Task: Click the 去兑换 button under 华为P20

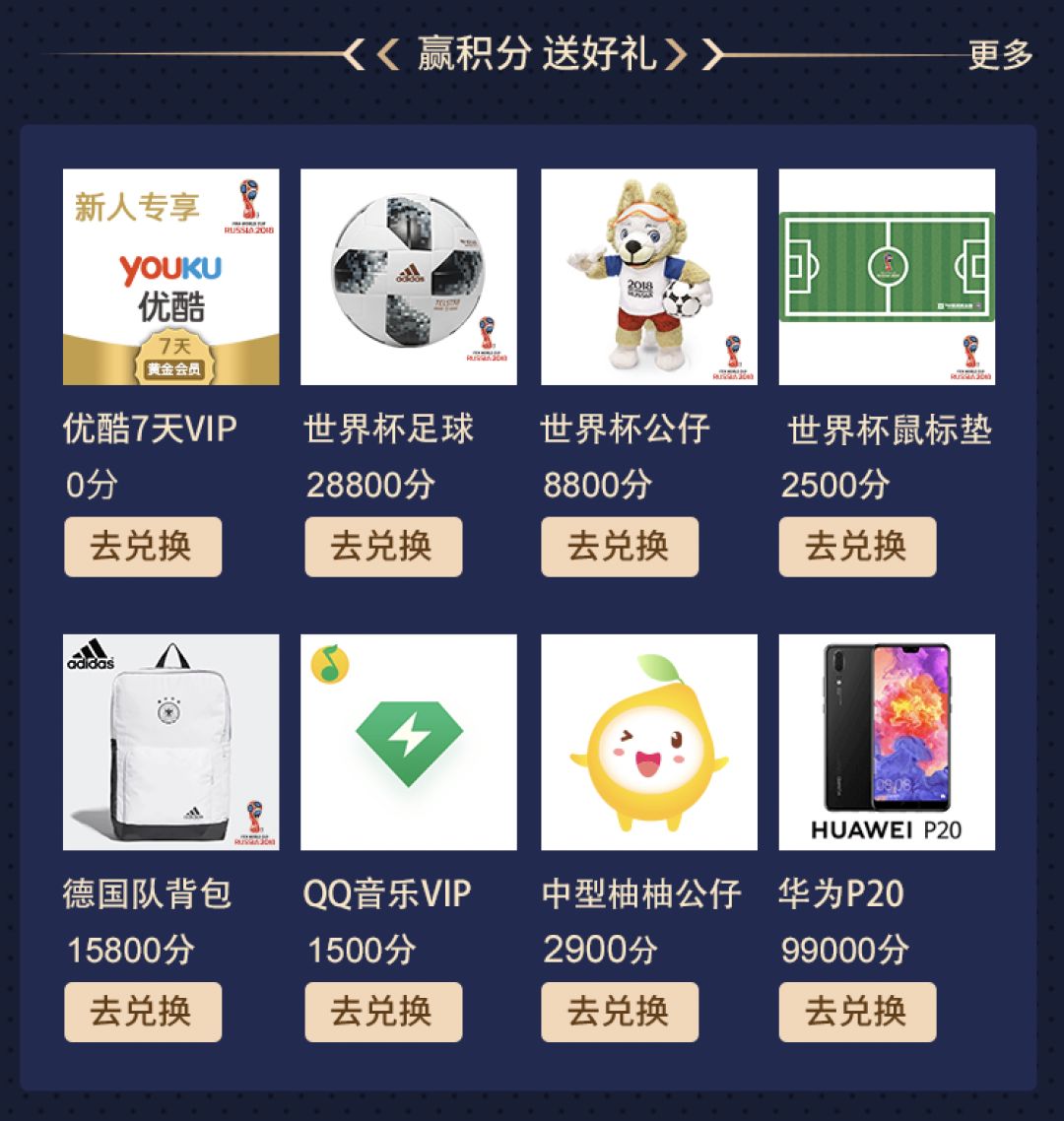Action: [x=856, y=1011]
